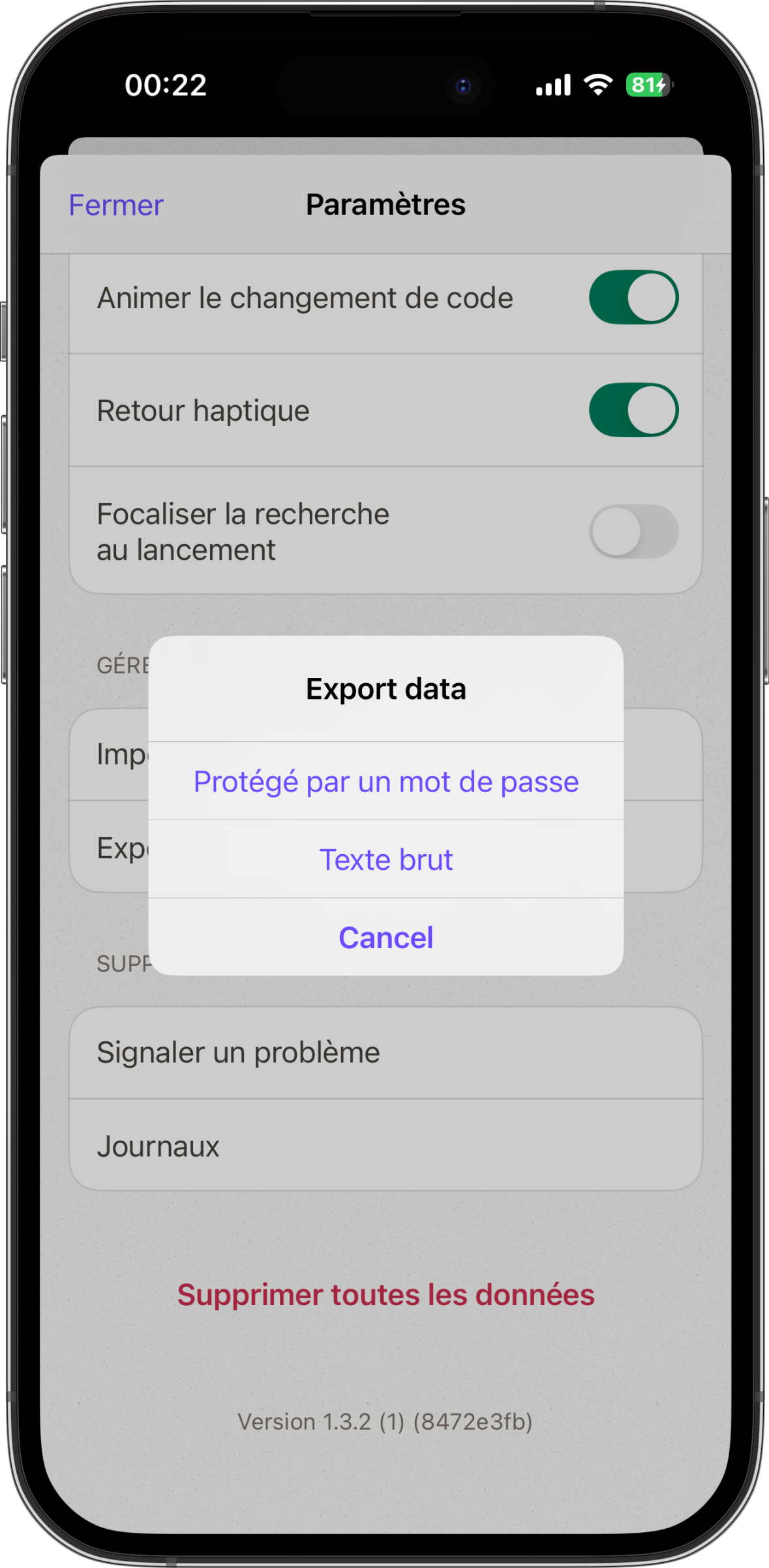Choose Protégé par un mot de passe export
The image size is (769, 1568).
385,781
